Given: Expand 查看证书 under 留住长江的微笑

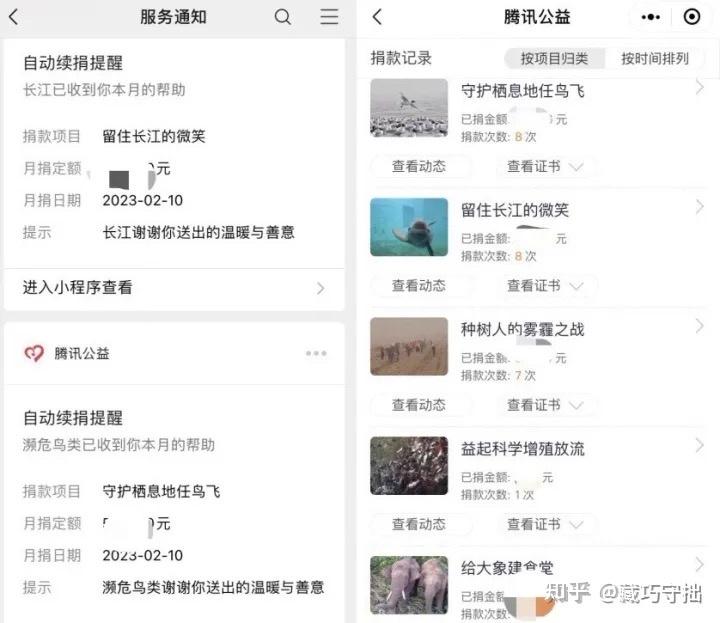Looking at the screenshot, I should (x=545, y=285).
